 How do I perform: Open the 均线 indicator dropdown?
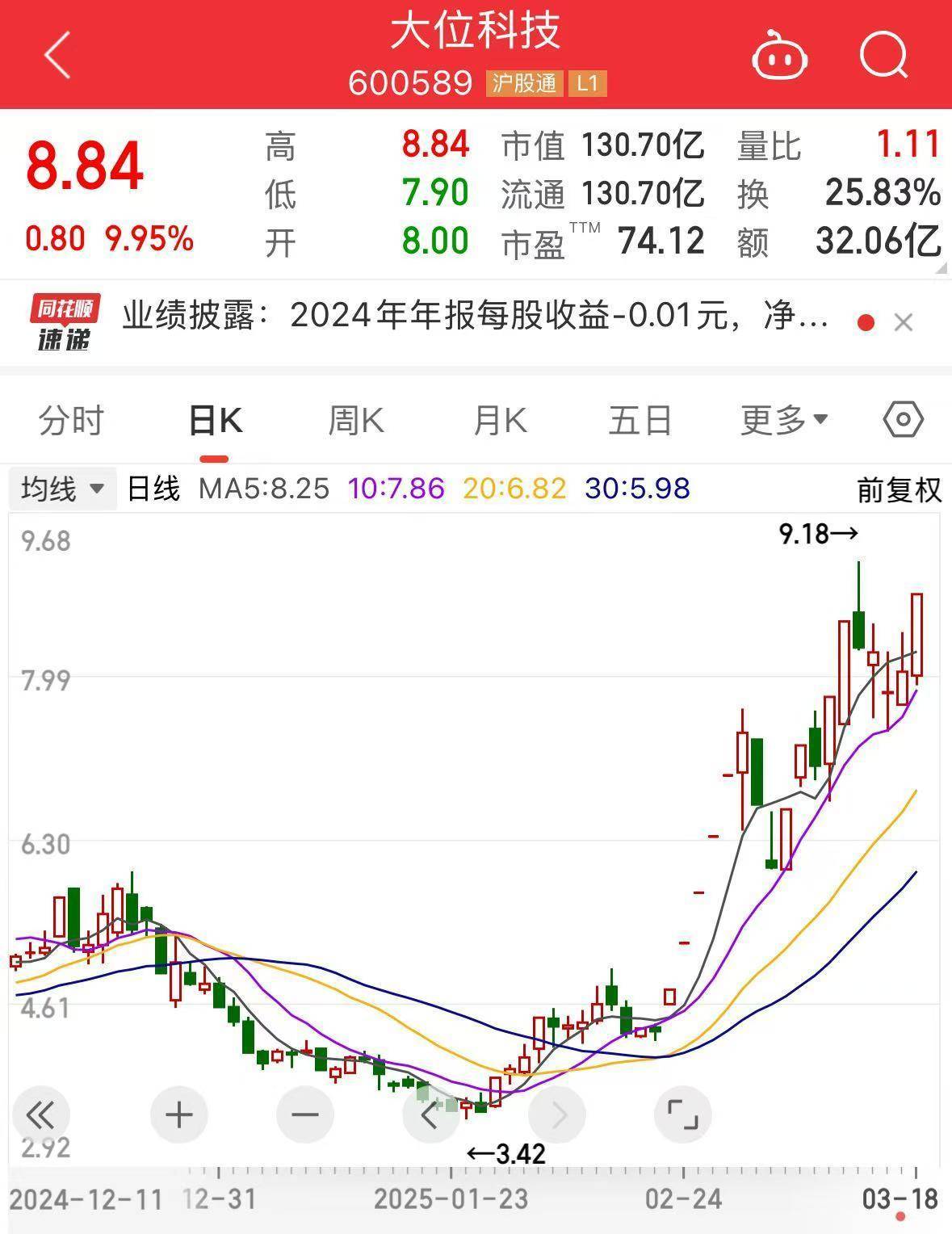tap(63, 489)
